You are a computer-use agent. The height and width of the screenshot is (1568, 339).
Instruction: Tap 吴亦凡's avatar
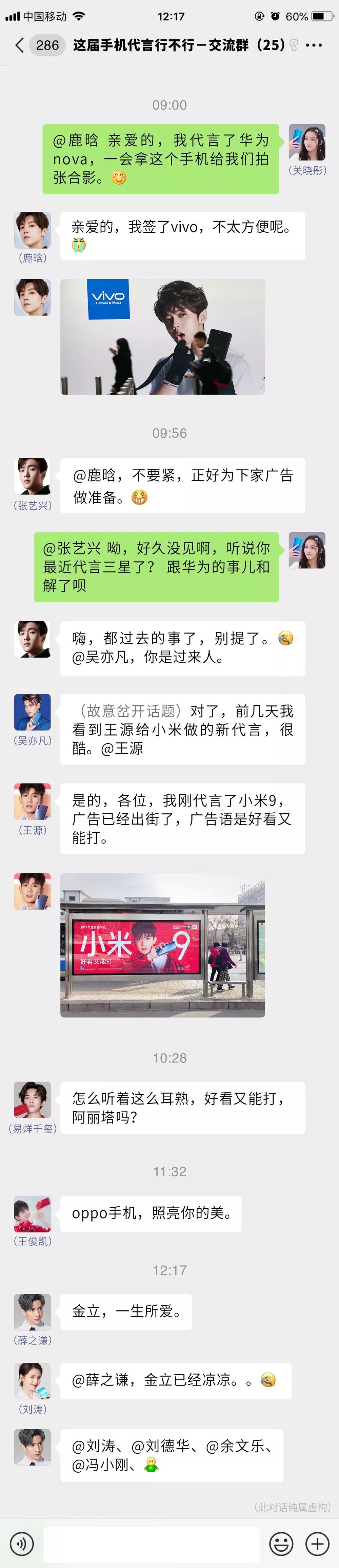tap(32, 712)
